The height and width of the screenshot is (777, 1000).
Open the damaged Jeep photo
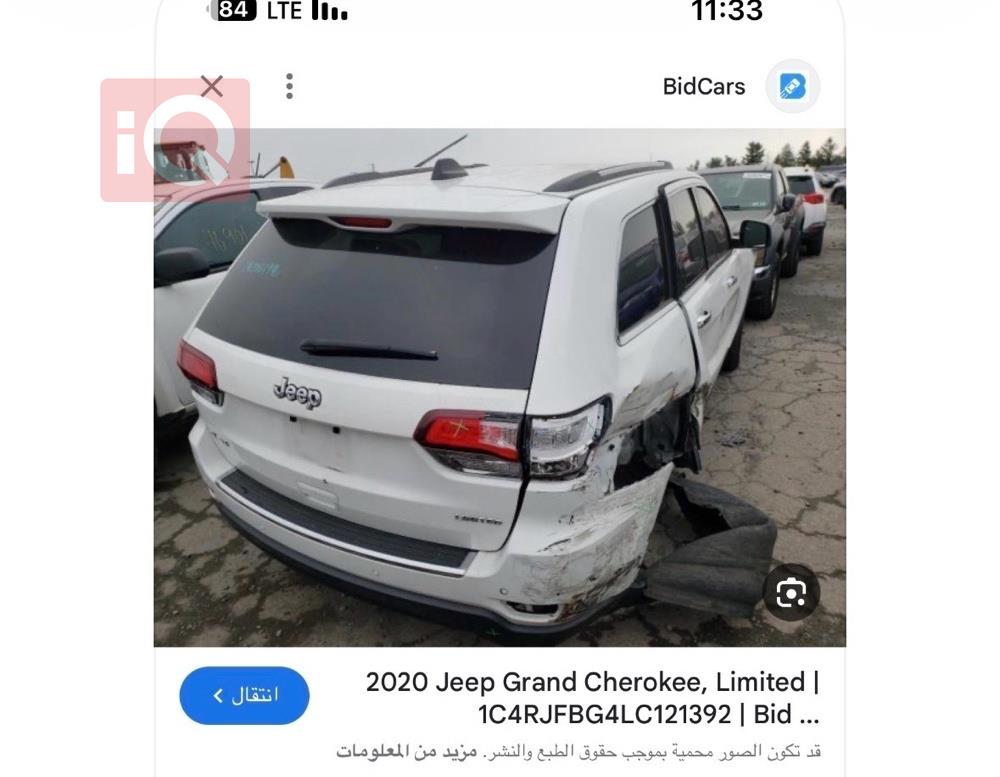pos(500,390)
